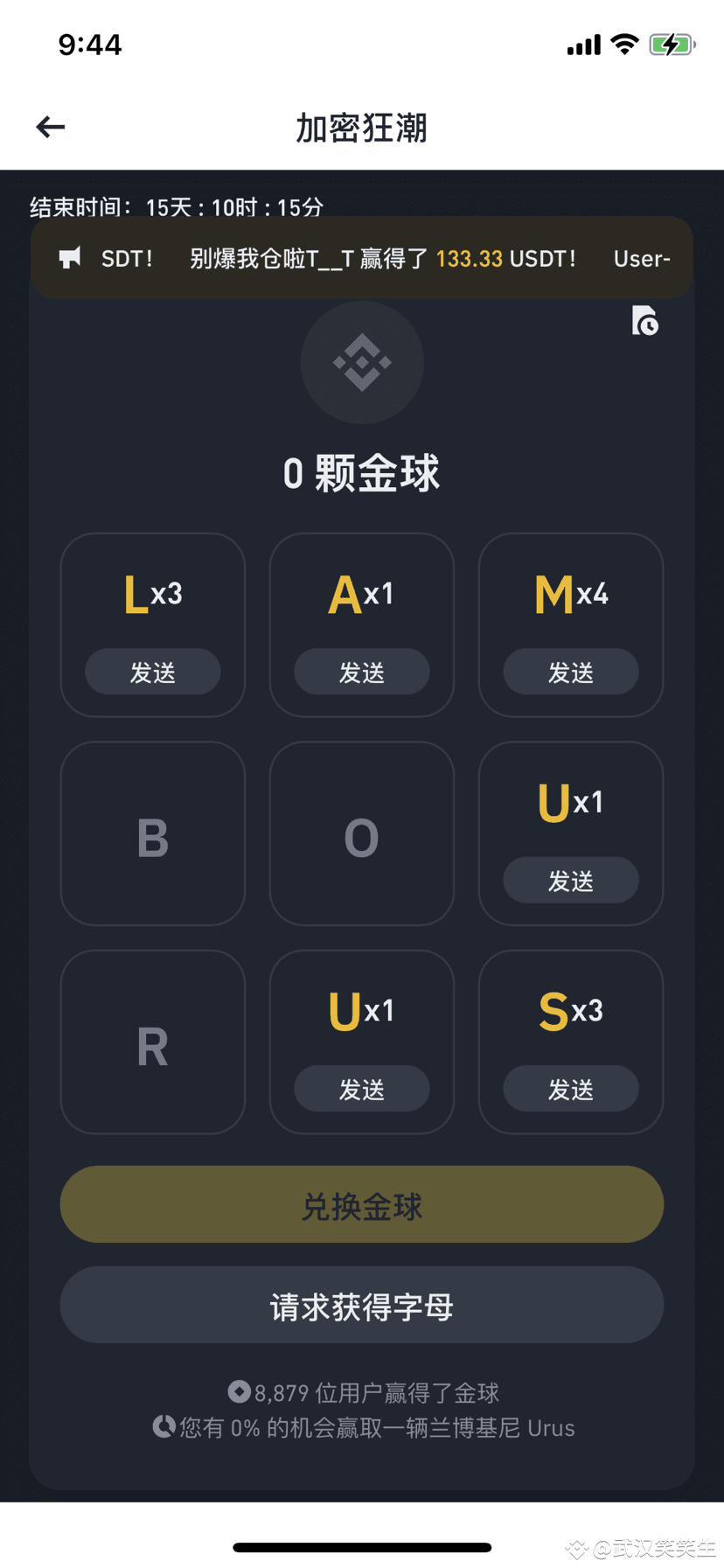Select the empty letter O tile
This screenshot has height=1568, width=724.
(361, 833)
